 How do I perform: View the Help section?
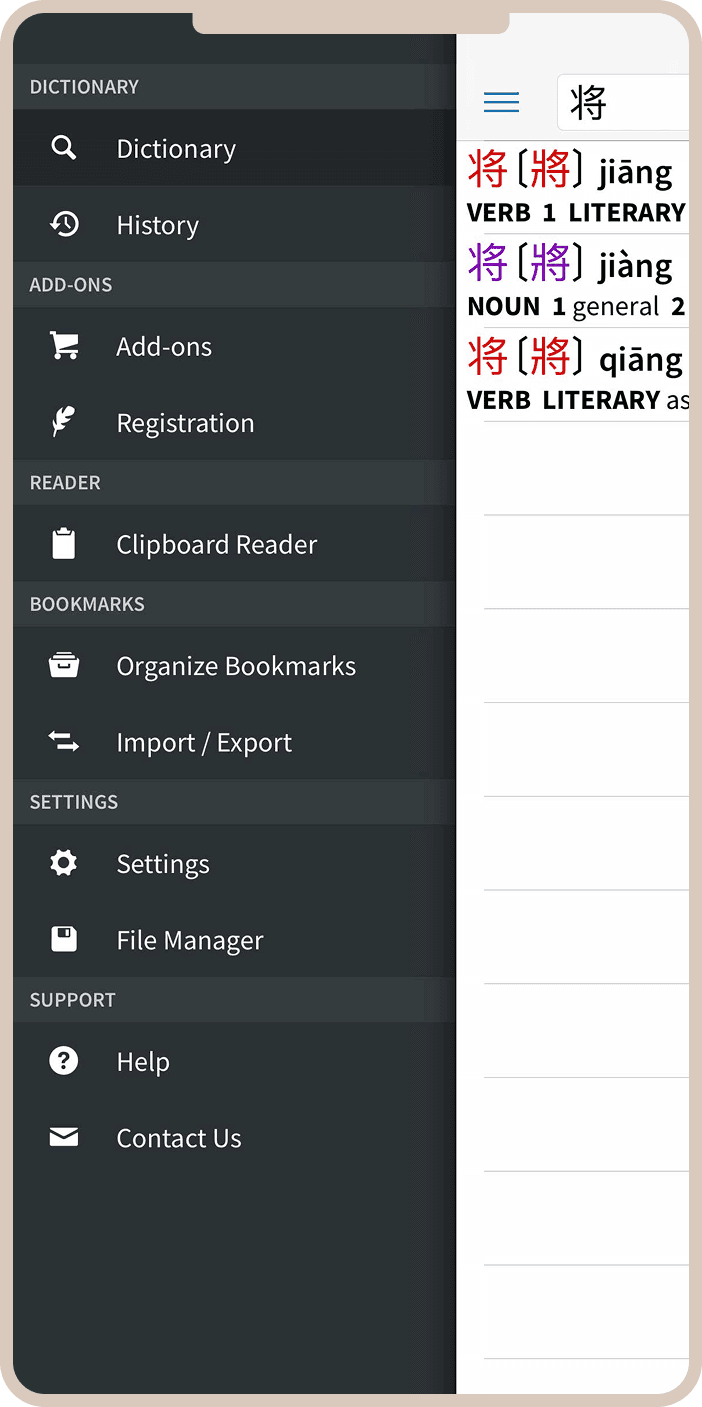143,1062
